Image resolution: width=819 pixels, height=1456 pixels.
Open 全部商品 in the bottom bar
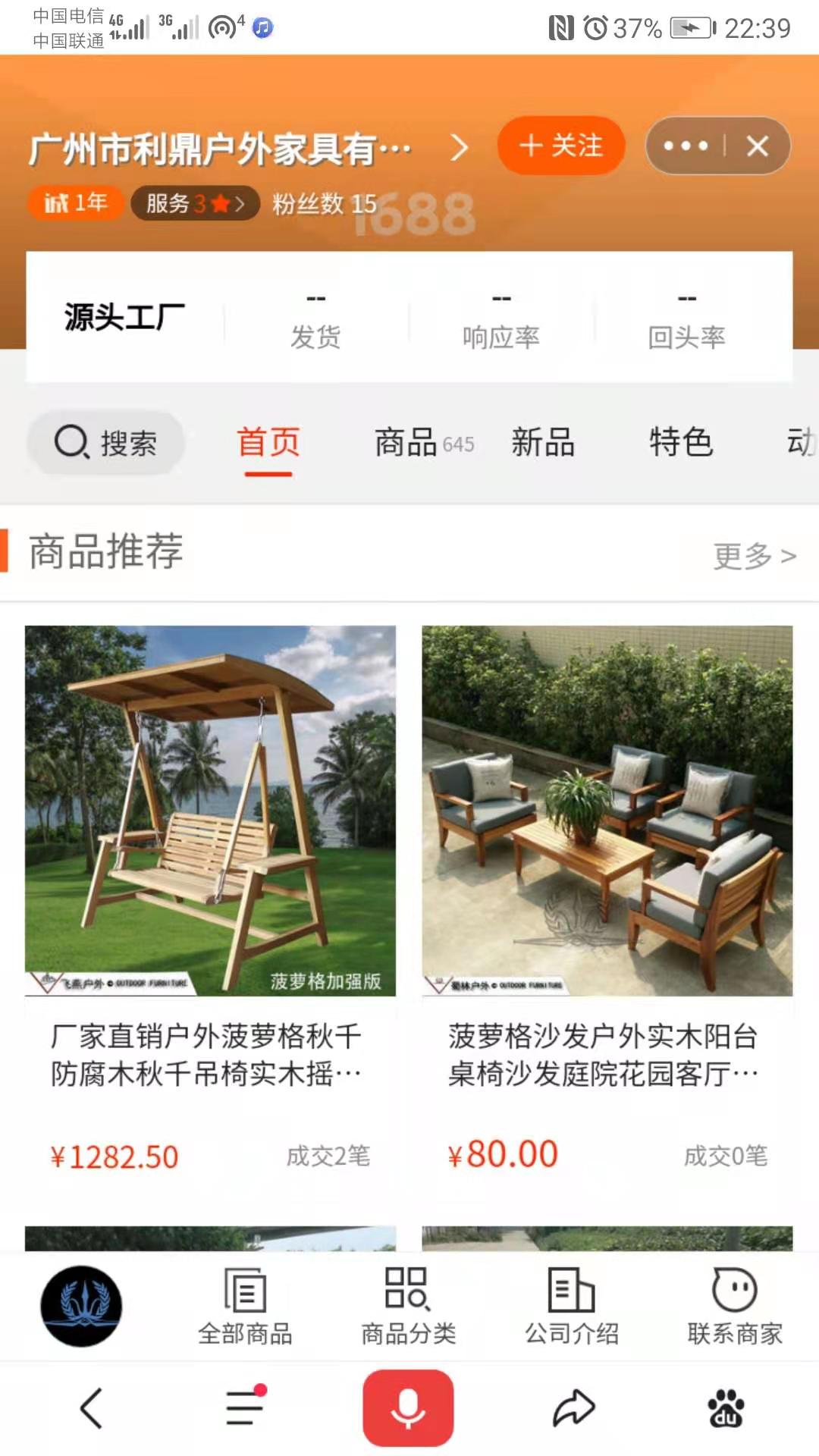coord(245,1306)
